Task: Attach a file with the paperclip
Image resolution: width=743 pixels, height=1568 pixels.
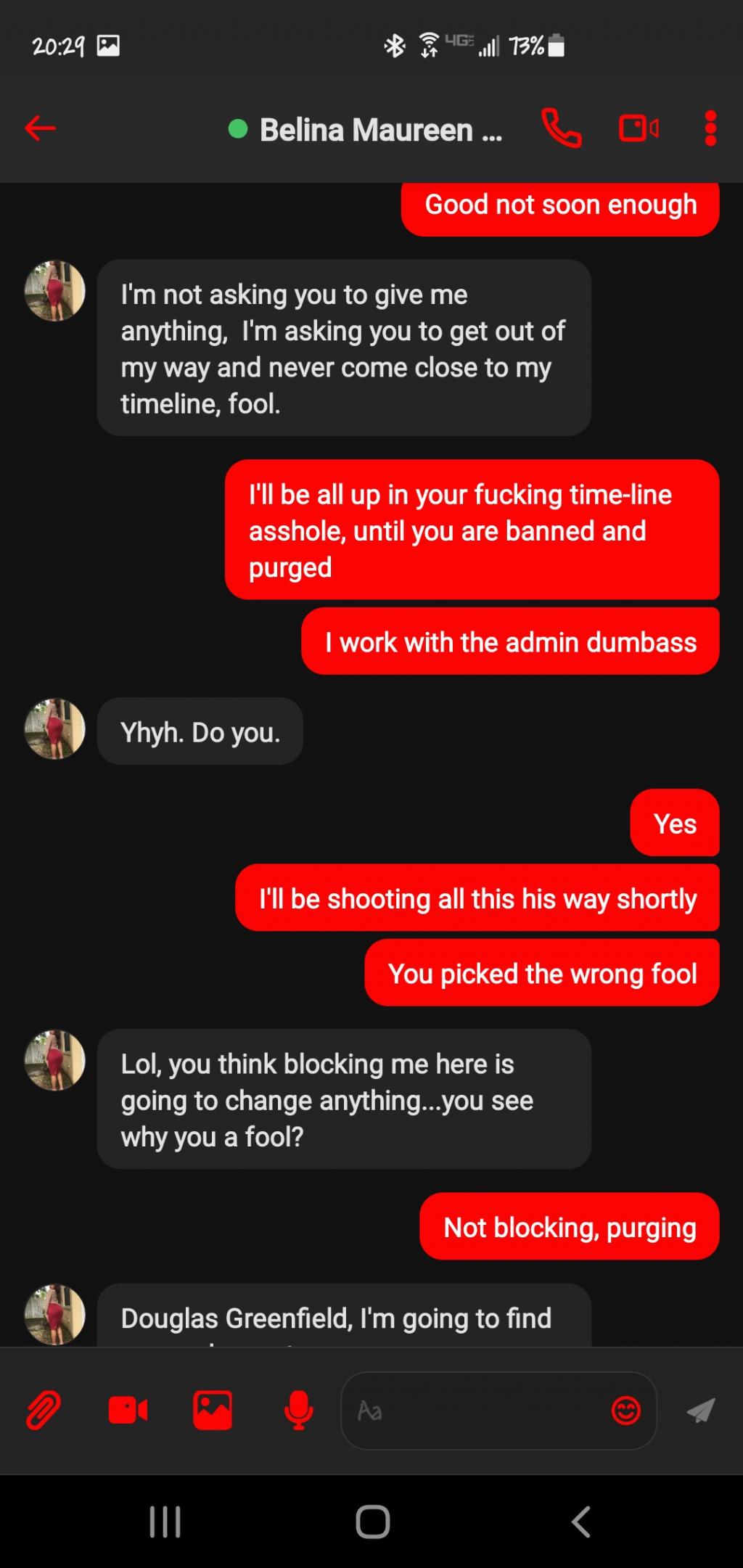Action: [x=44, y=1410]
